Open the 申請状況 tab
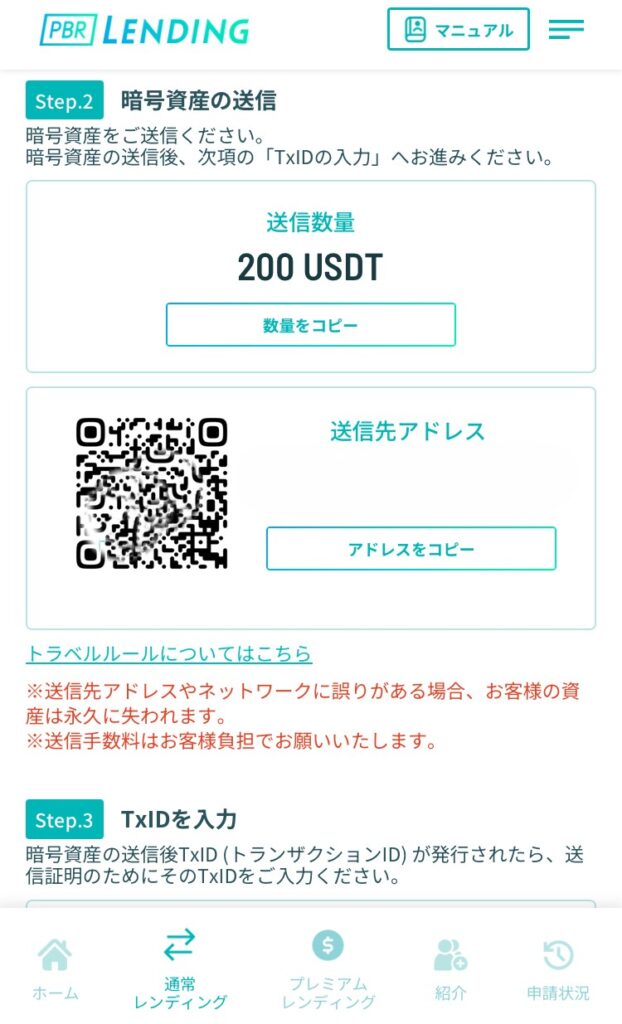The width and height of the screenshot is (622, 1024). pyautogui.click(x=558, y=969)
